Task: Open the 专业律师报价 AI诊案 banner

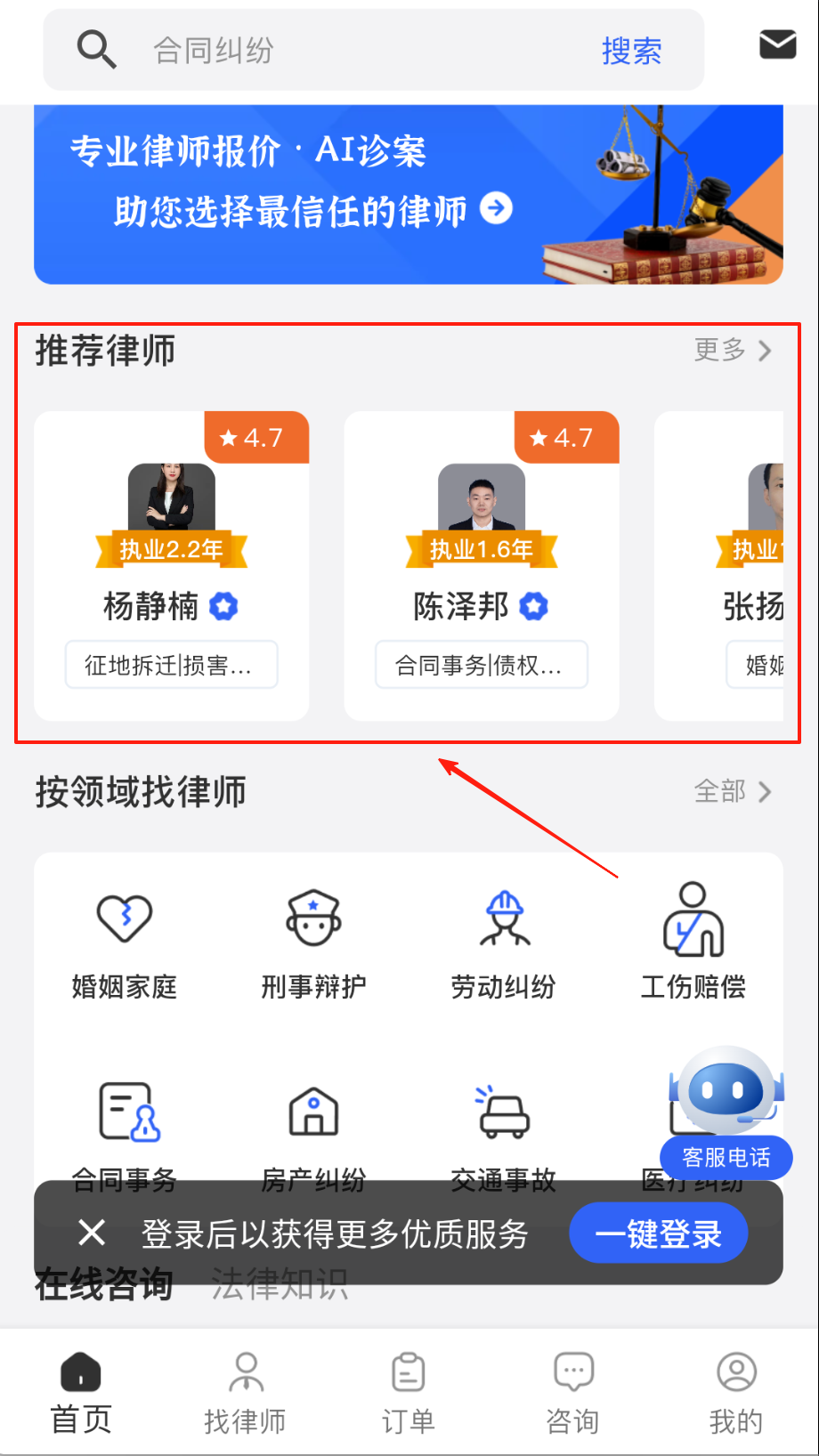Action: [x=408, y=194]
